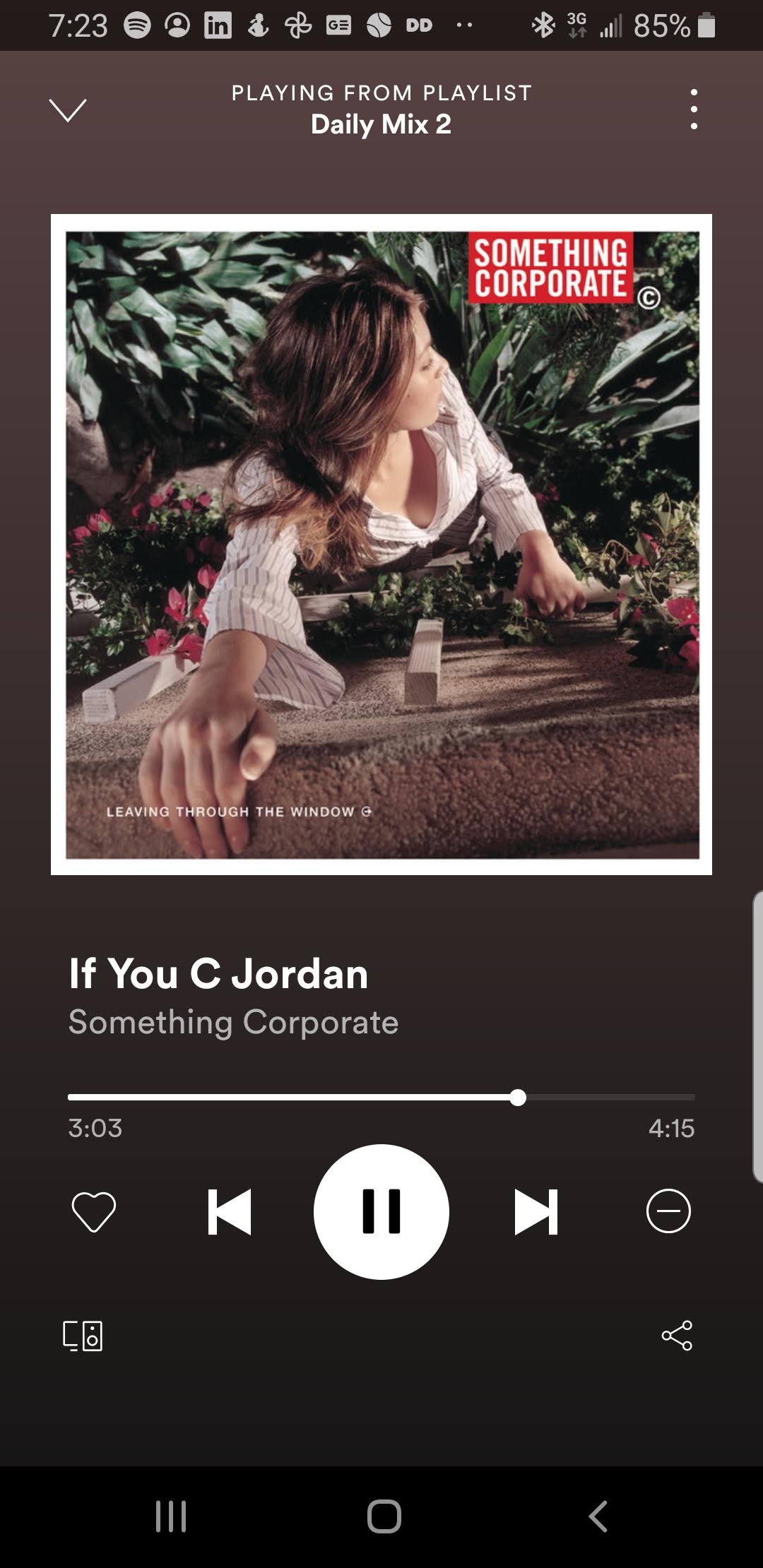
Task: Open Something Corporate artist link
Action: [x=233, y=1022]
